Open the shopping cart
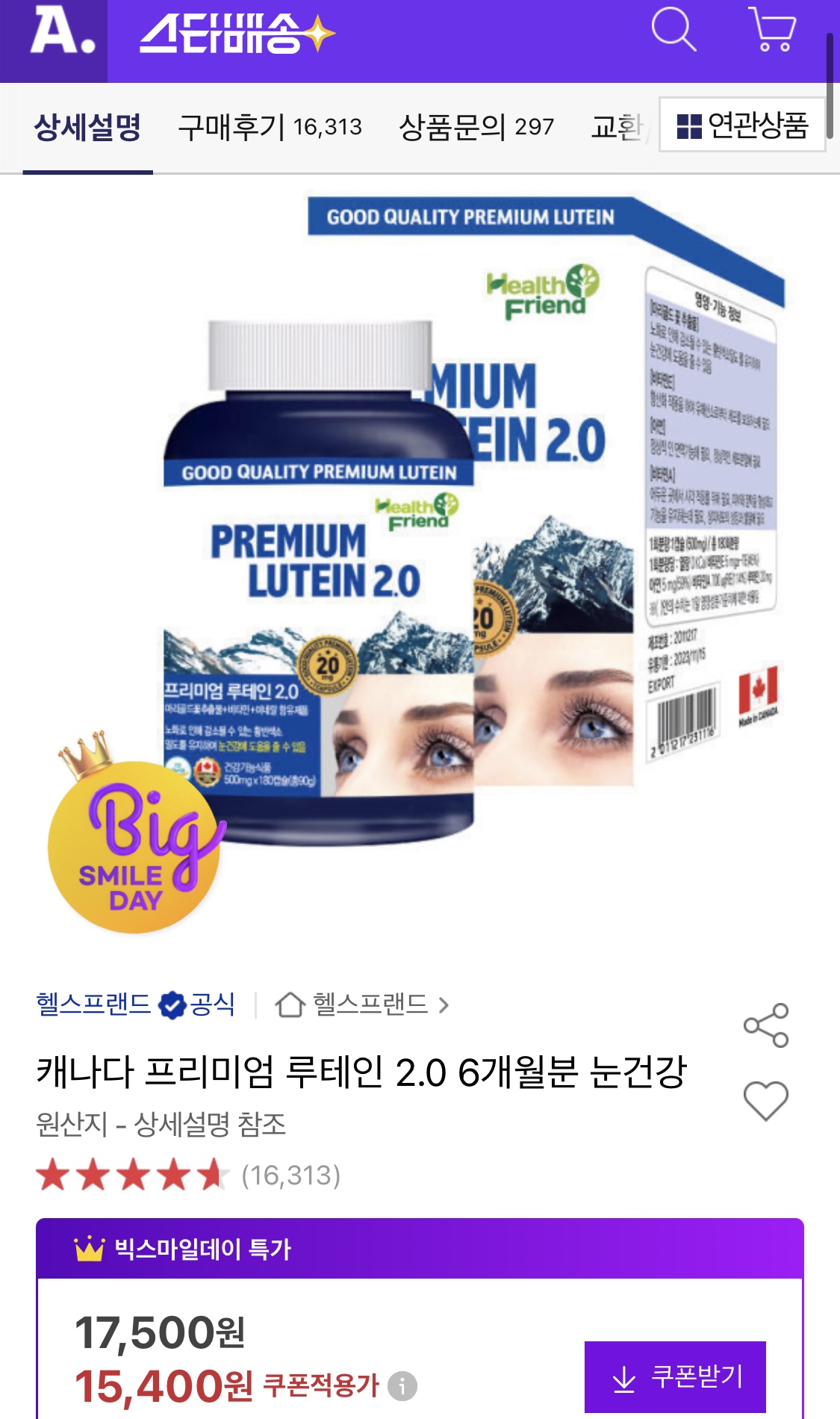Viewport: 840px width, 1419px height. click(772, 30)
